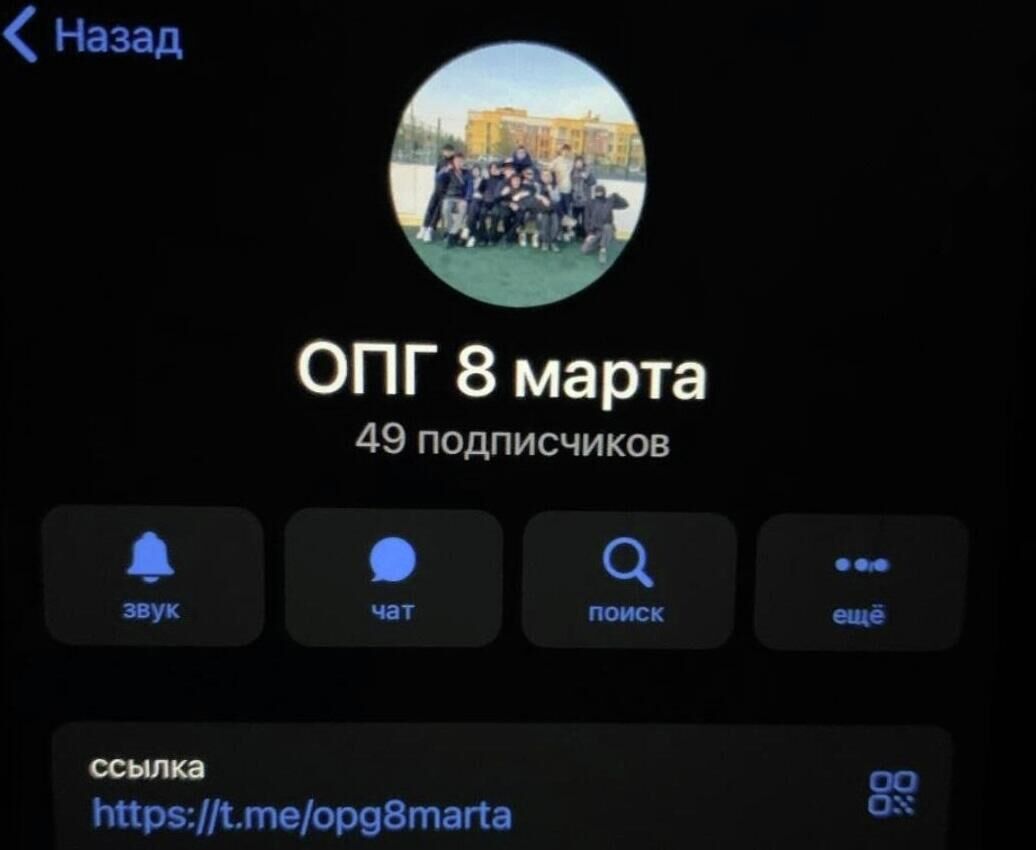Tap the t.me/opg8marta channel link
Screen dimensions: 1036x850
pos(302,814)
